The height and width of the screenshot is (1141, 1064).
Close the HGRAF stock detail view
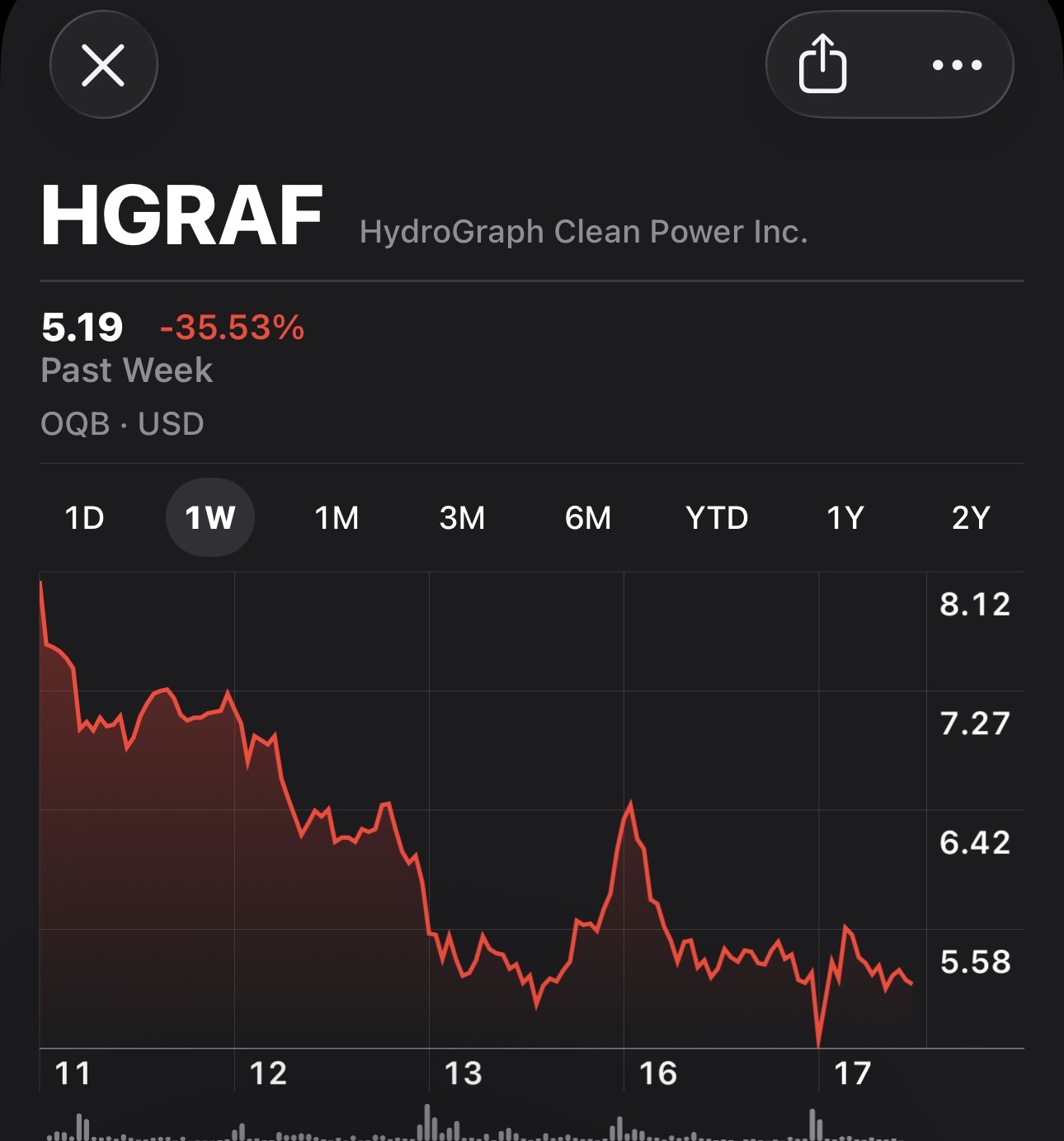[x=103, y=65]
